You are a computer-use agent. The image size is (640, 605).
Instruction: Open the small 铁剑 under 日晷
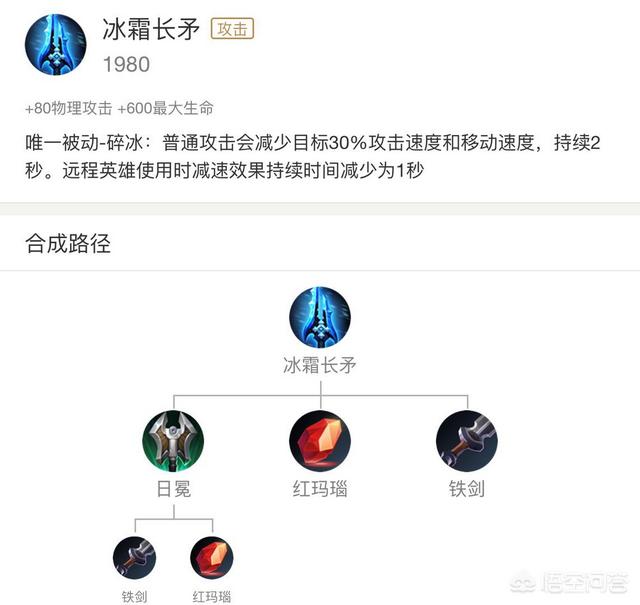tap(134, 557)
